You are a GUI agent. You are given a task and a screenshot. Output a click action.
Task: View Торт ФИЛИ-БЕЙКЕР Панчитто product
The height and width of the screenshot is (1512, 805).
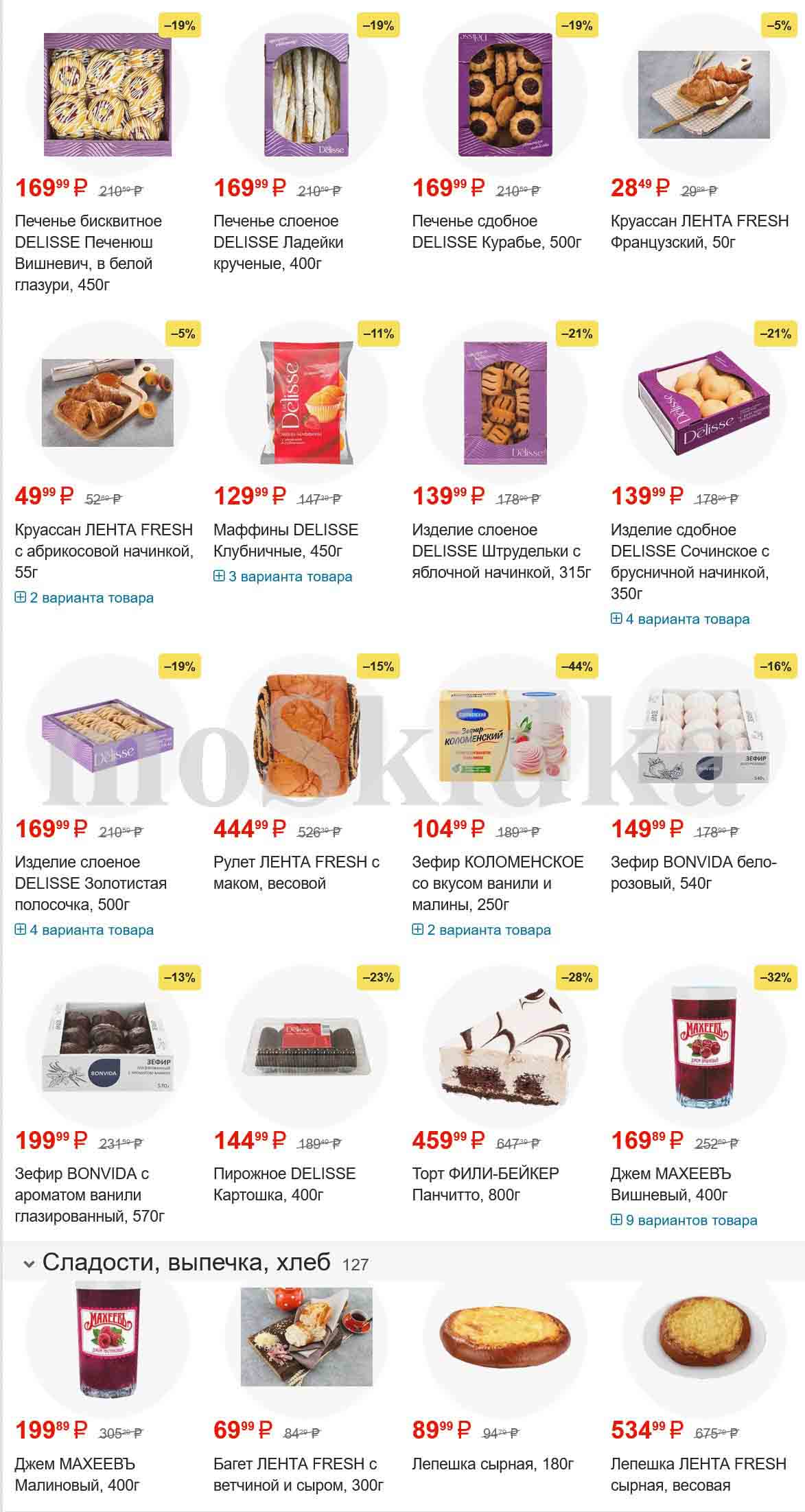tap(485, 1184)
